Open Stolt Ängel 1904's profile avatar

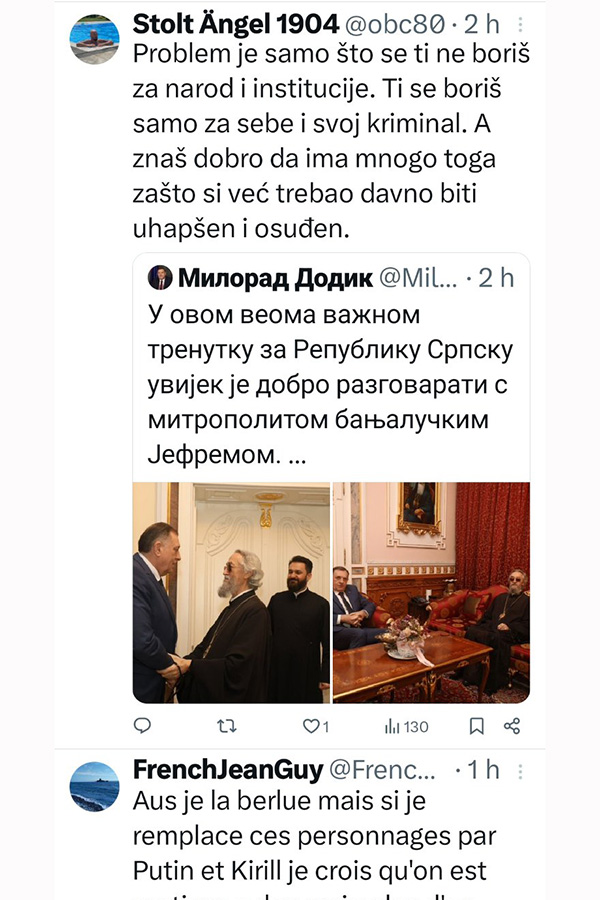pos(94,40)
